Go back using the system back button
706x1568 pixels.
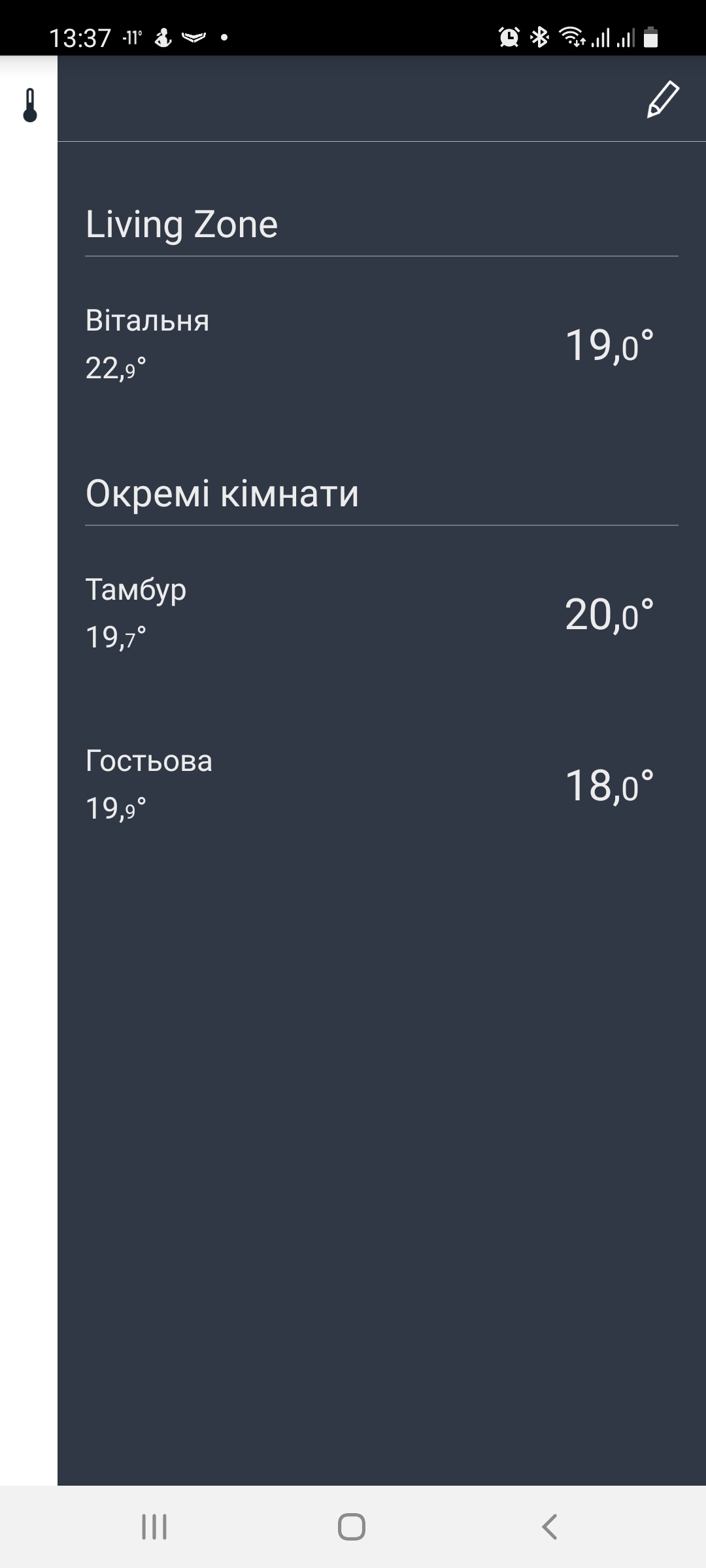pos(549,1527)
